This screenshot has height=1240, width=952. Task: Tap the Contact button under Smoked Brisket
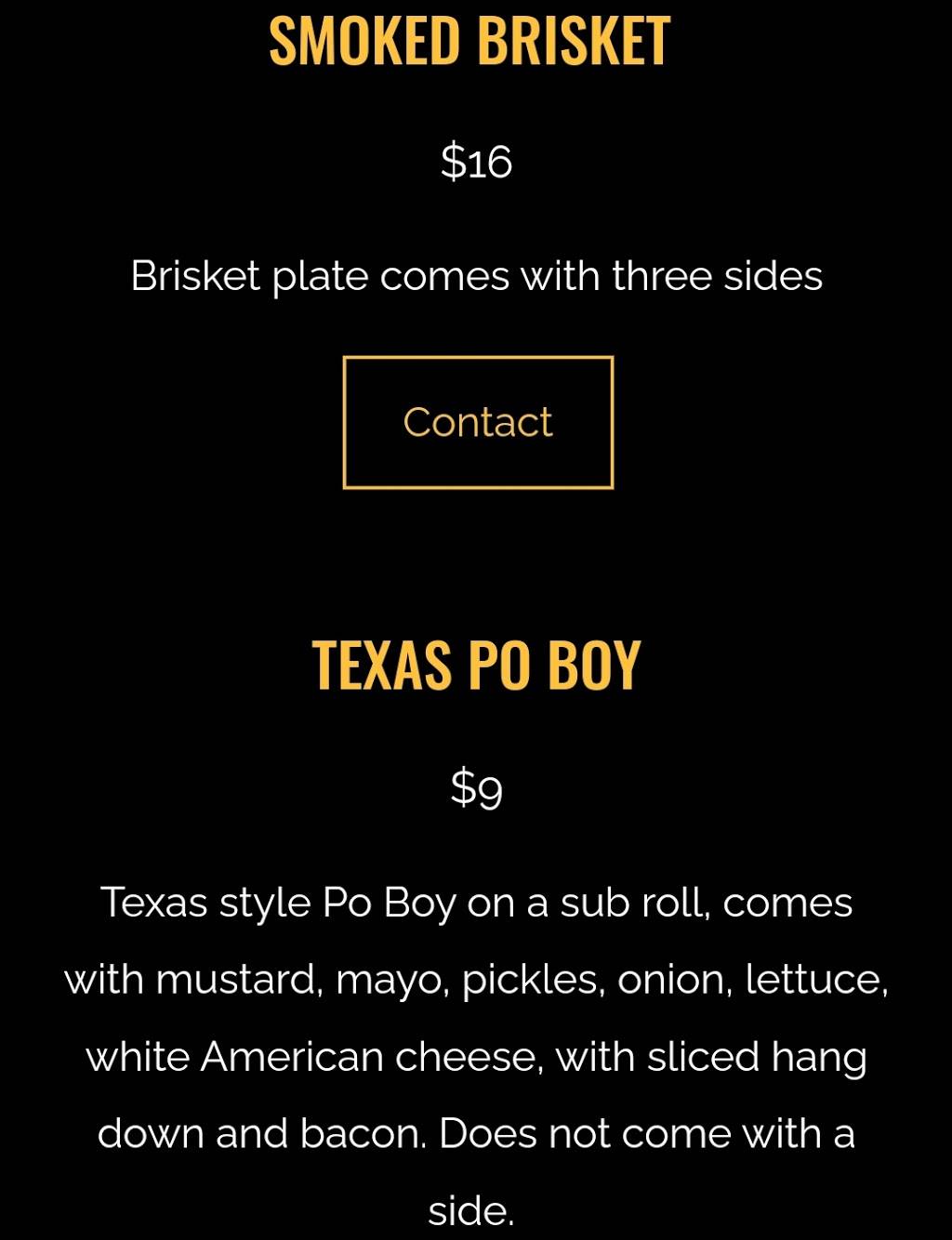point(478,422)
